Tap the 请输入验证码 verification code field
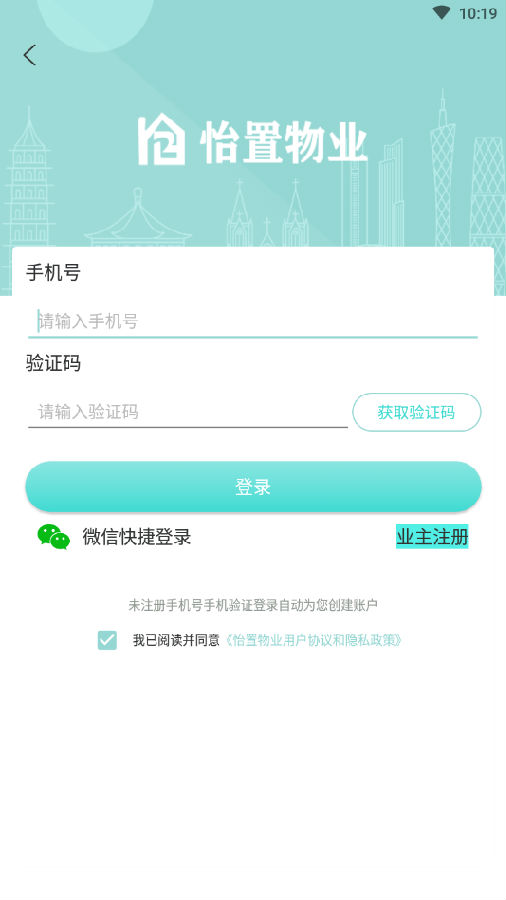The width and height of the screenshot is (506, 900). tap(188, 412)
